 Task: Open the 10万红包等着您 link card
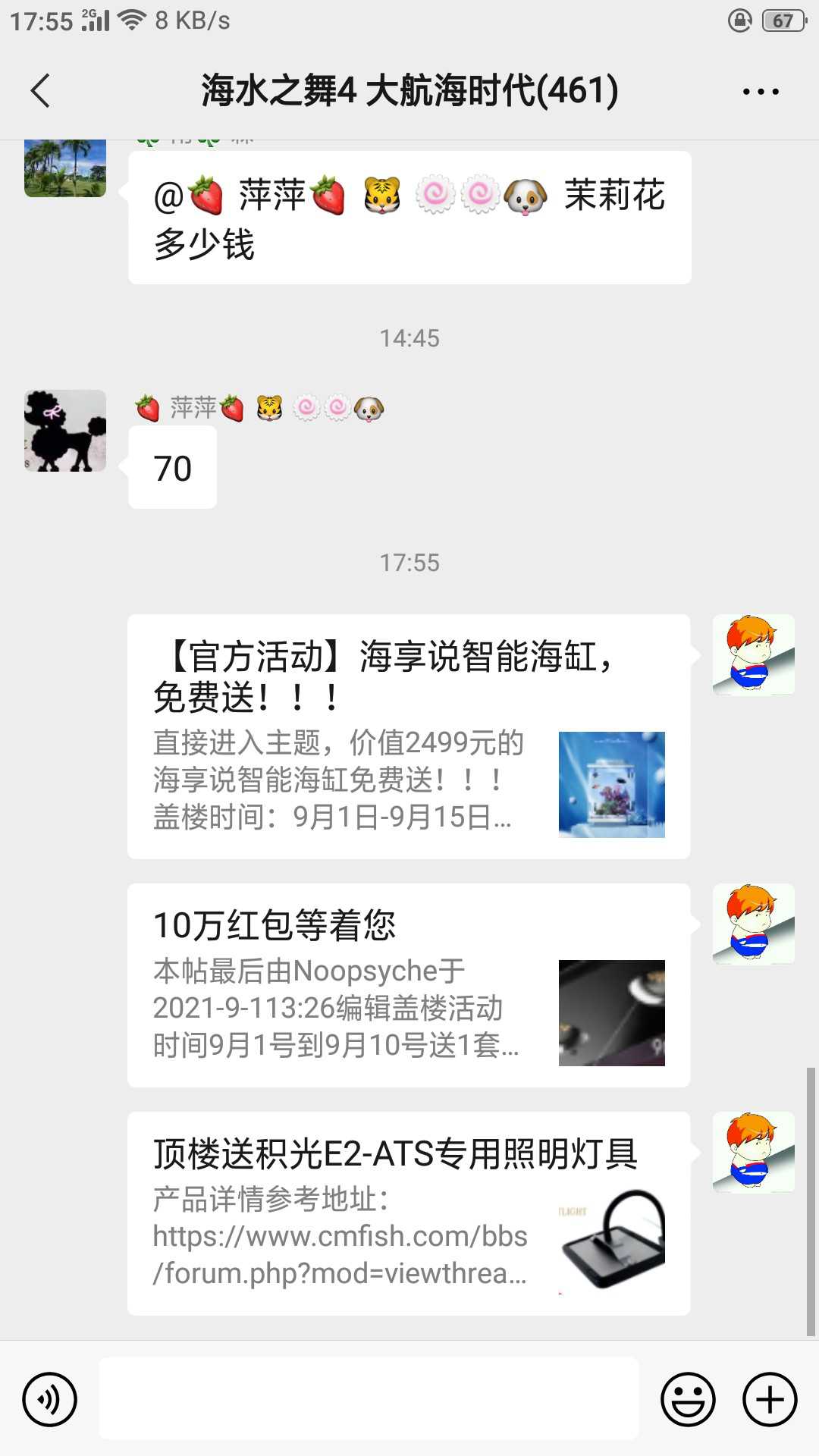coord(408,985)
